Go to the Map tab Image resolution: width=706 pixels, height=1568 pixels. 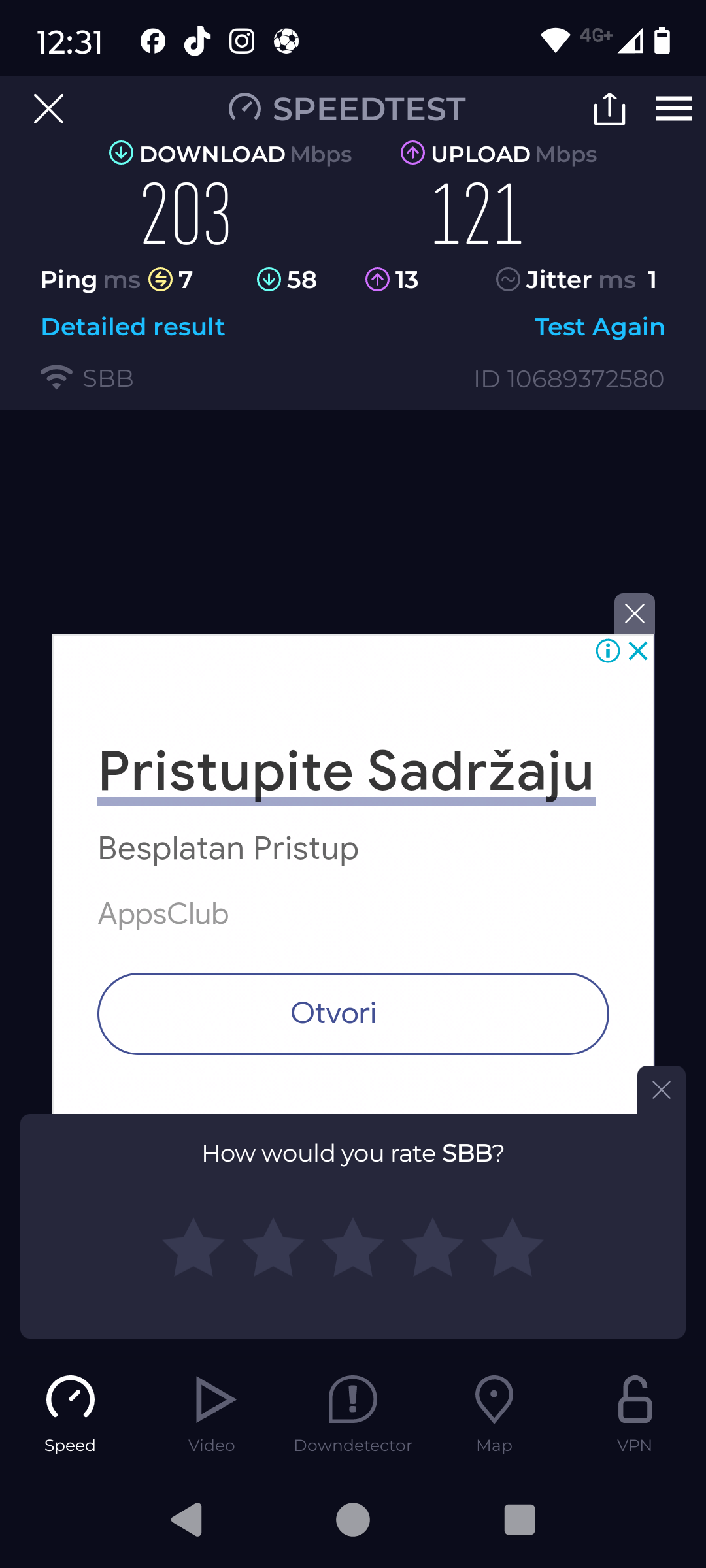(x=494, y=1413)
